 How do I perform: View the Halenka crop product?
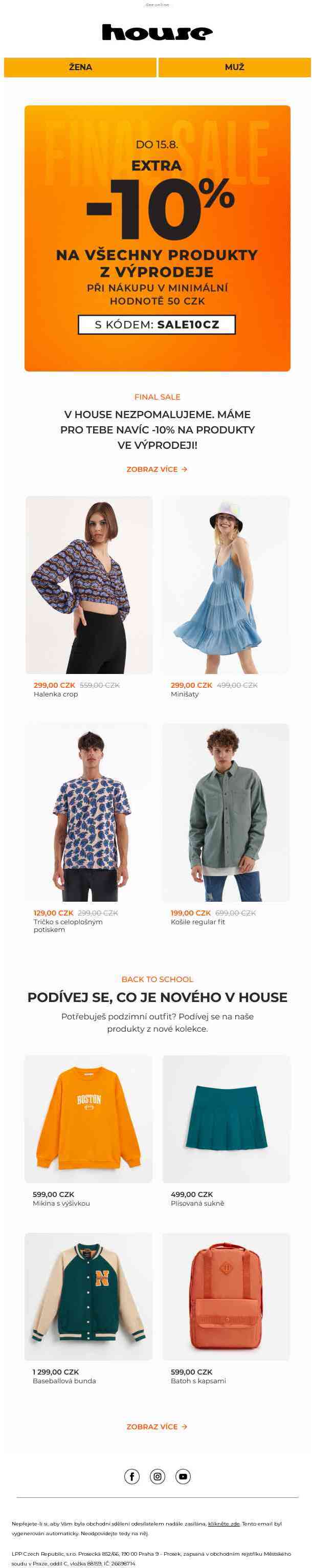tap(89, 584)
